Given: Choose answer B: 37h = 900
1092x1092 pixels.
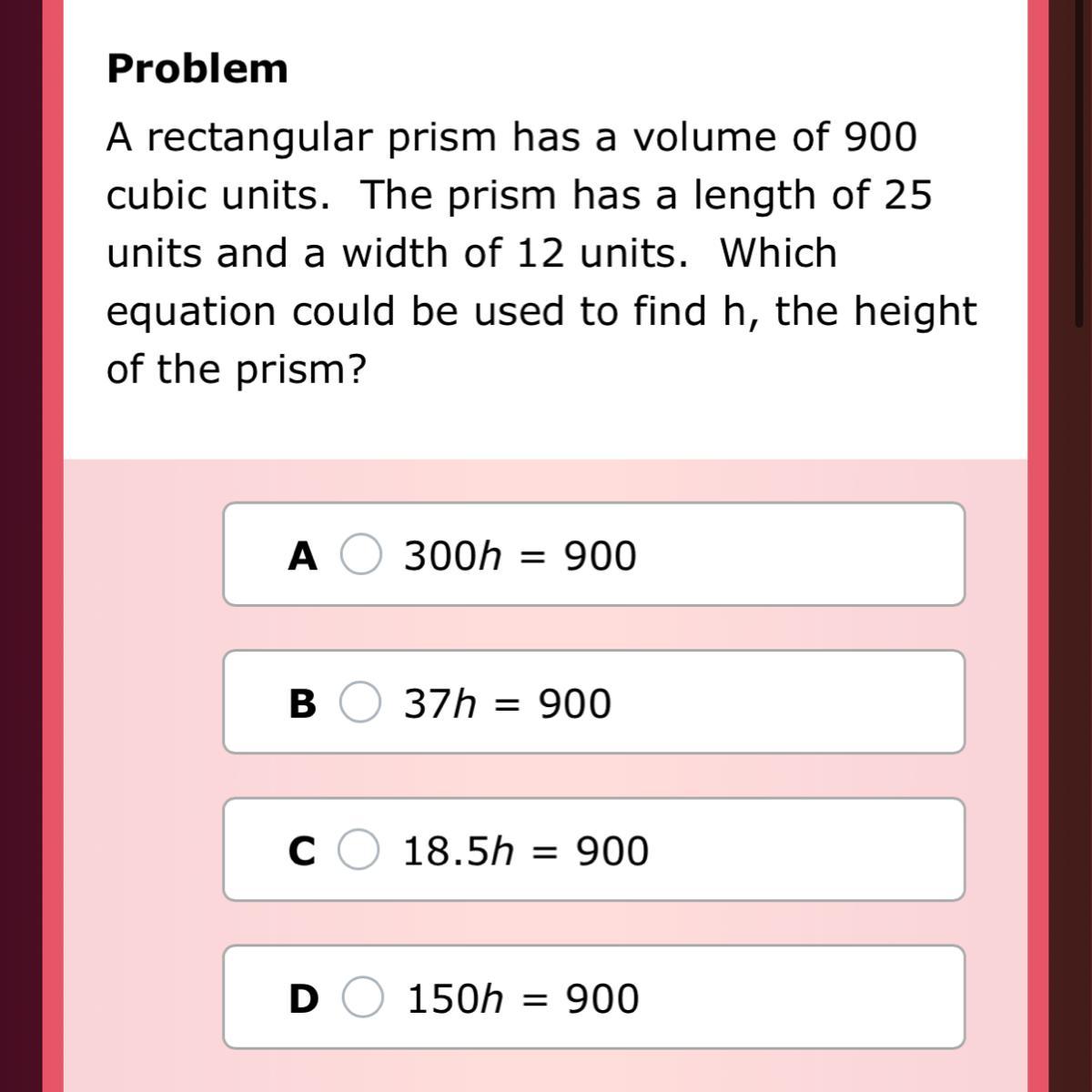Looking at the screenshot, I should (361, 703).
